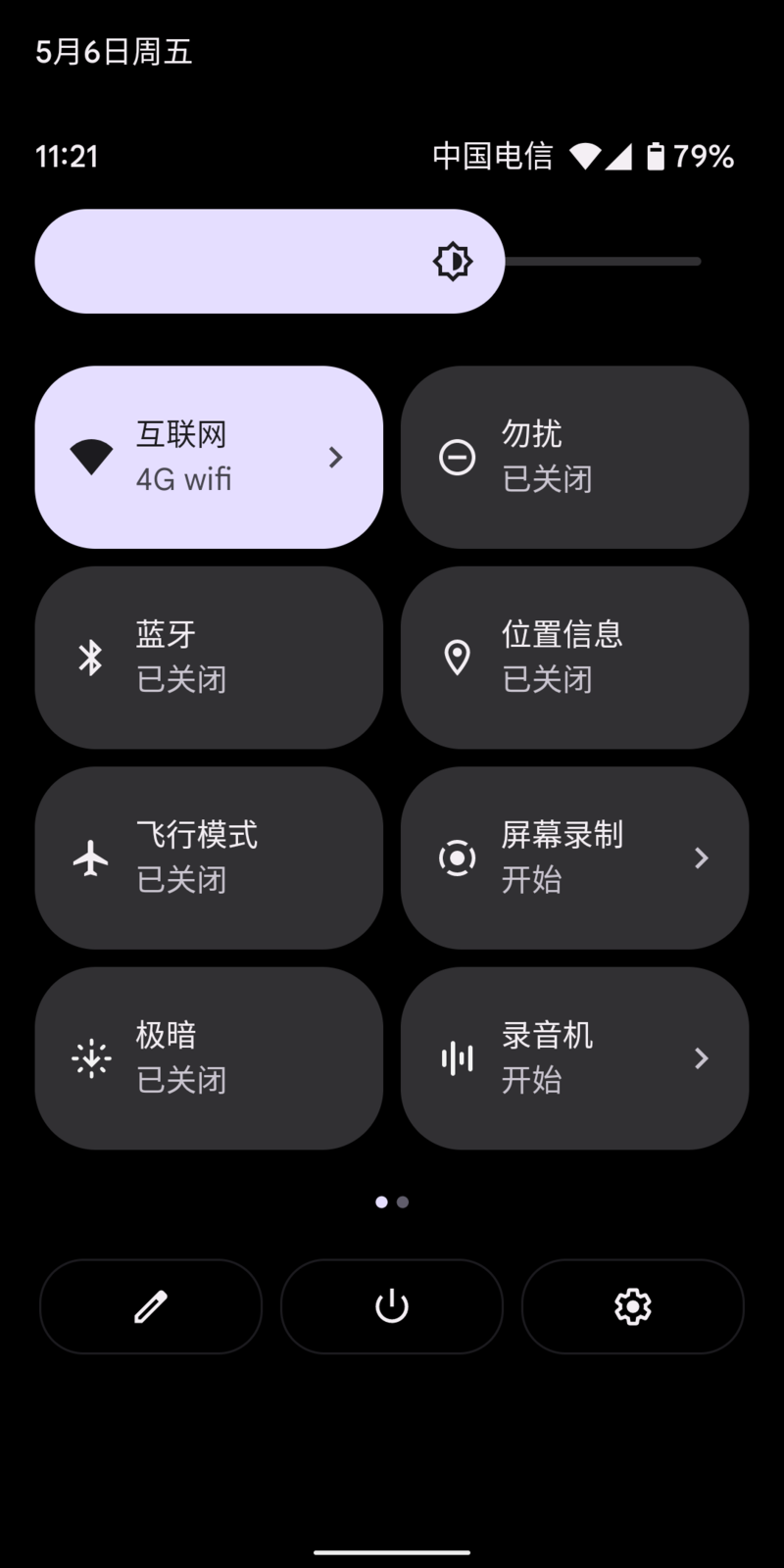Turn on 飞行模式 airplane mode
This screenshot has height=1568, width=784.
[209, 857]
